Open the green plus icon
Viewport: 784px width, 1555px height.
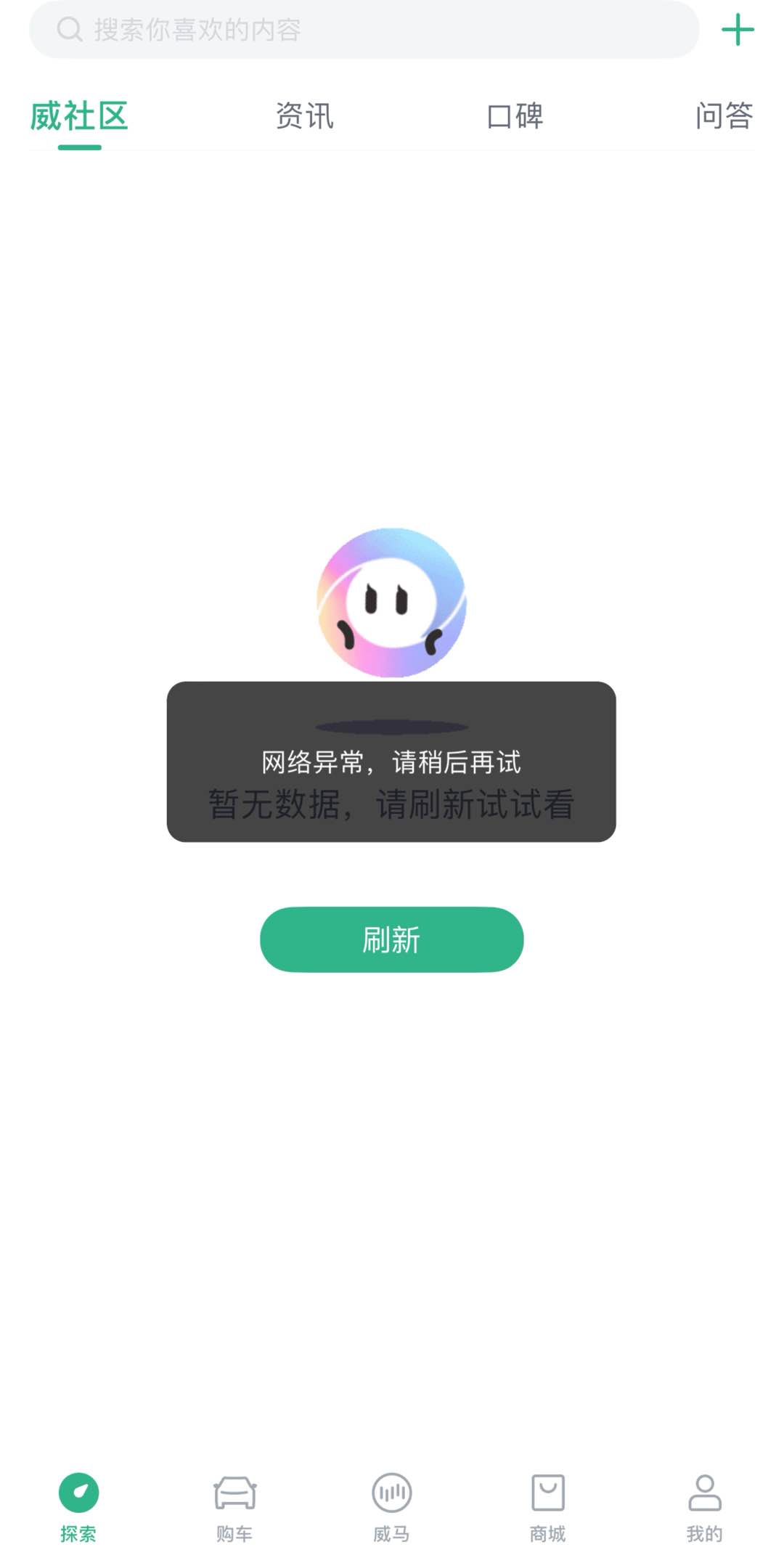738,30
